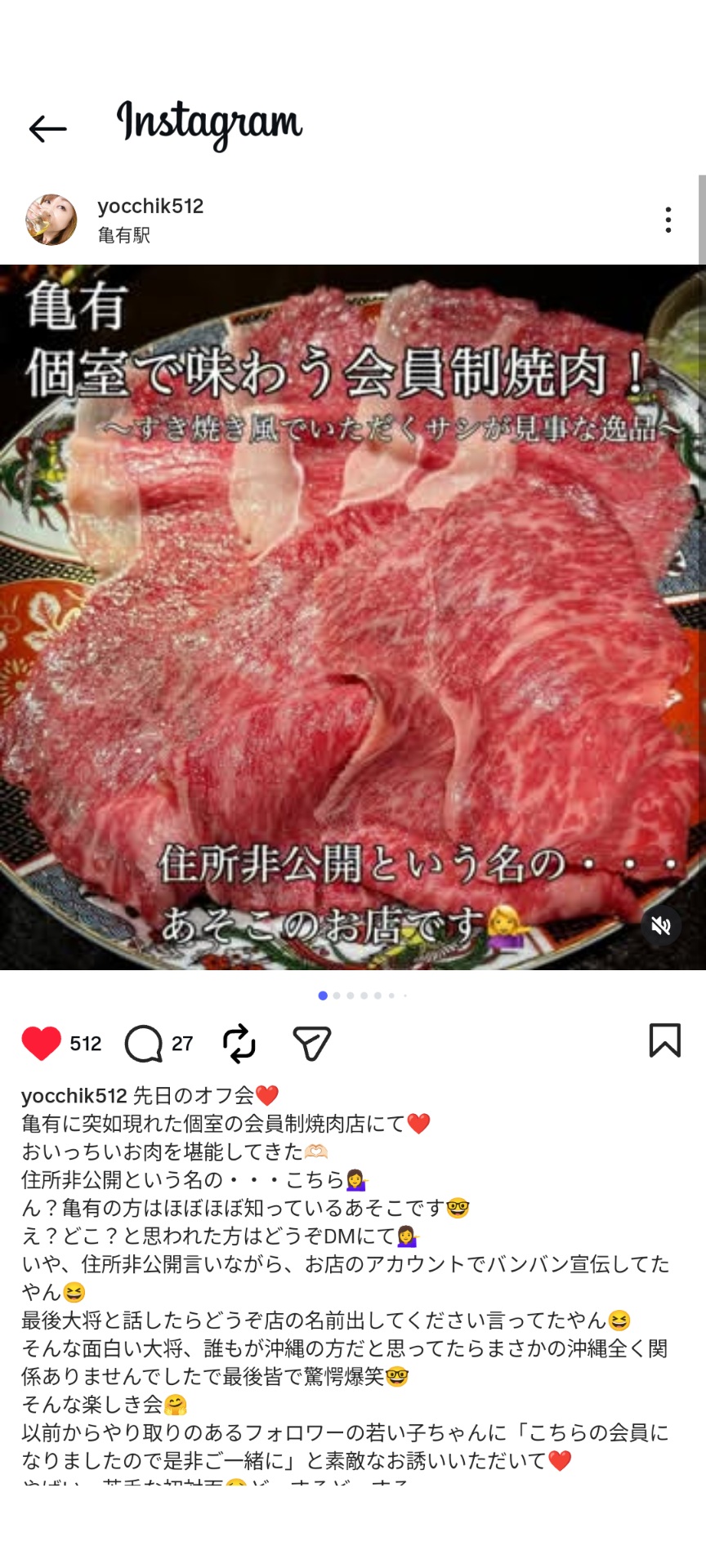Jump to the second carousel dot

337,996
